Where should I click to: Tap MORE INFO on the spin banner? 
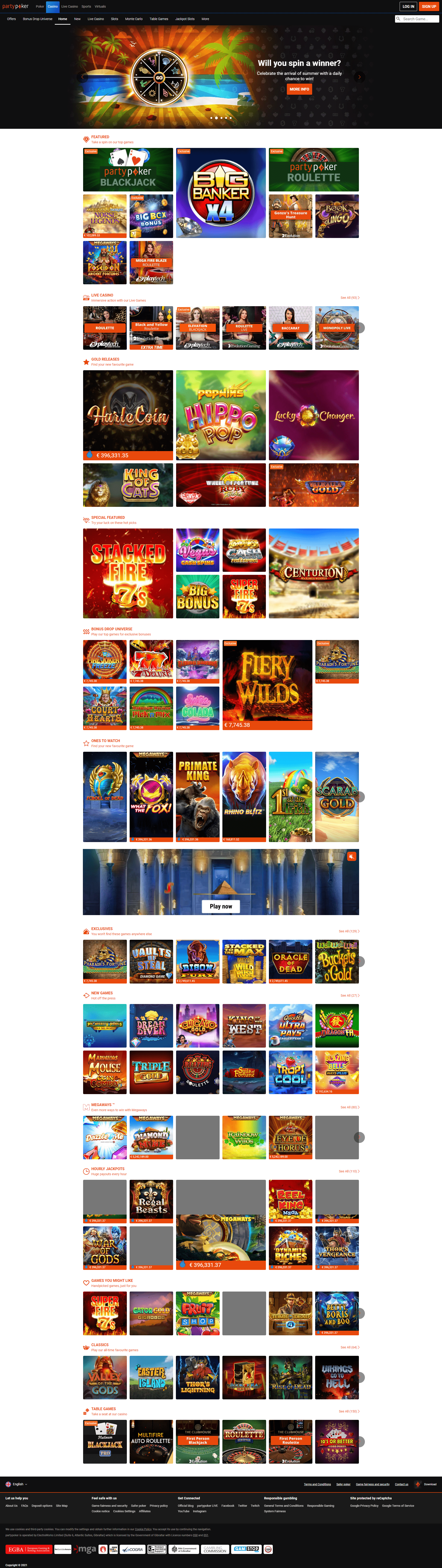pyautogui.click(x=299, y=89)
